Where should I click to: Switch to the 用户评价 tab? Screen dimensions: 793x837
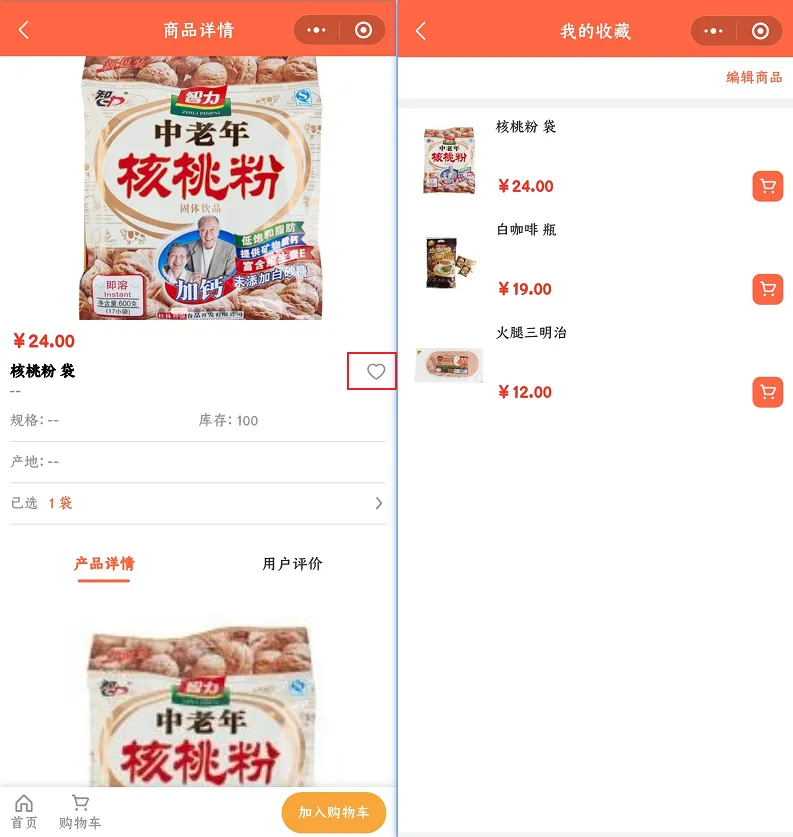coord(292,564)
